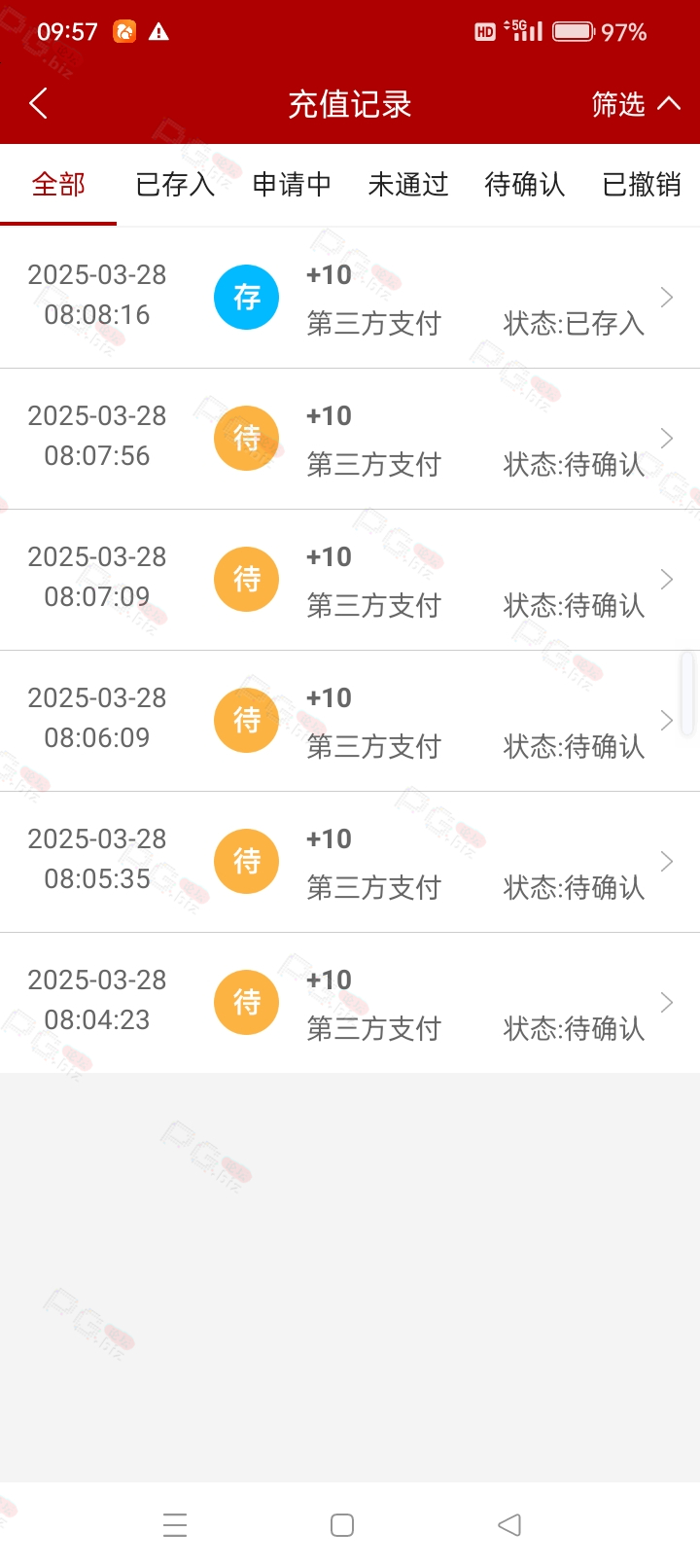Show the 未通过 records tab
Screen dimensions: 700x1568
(408, 184)
